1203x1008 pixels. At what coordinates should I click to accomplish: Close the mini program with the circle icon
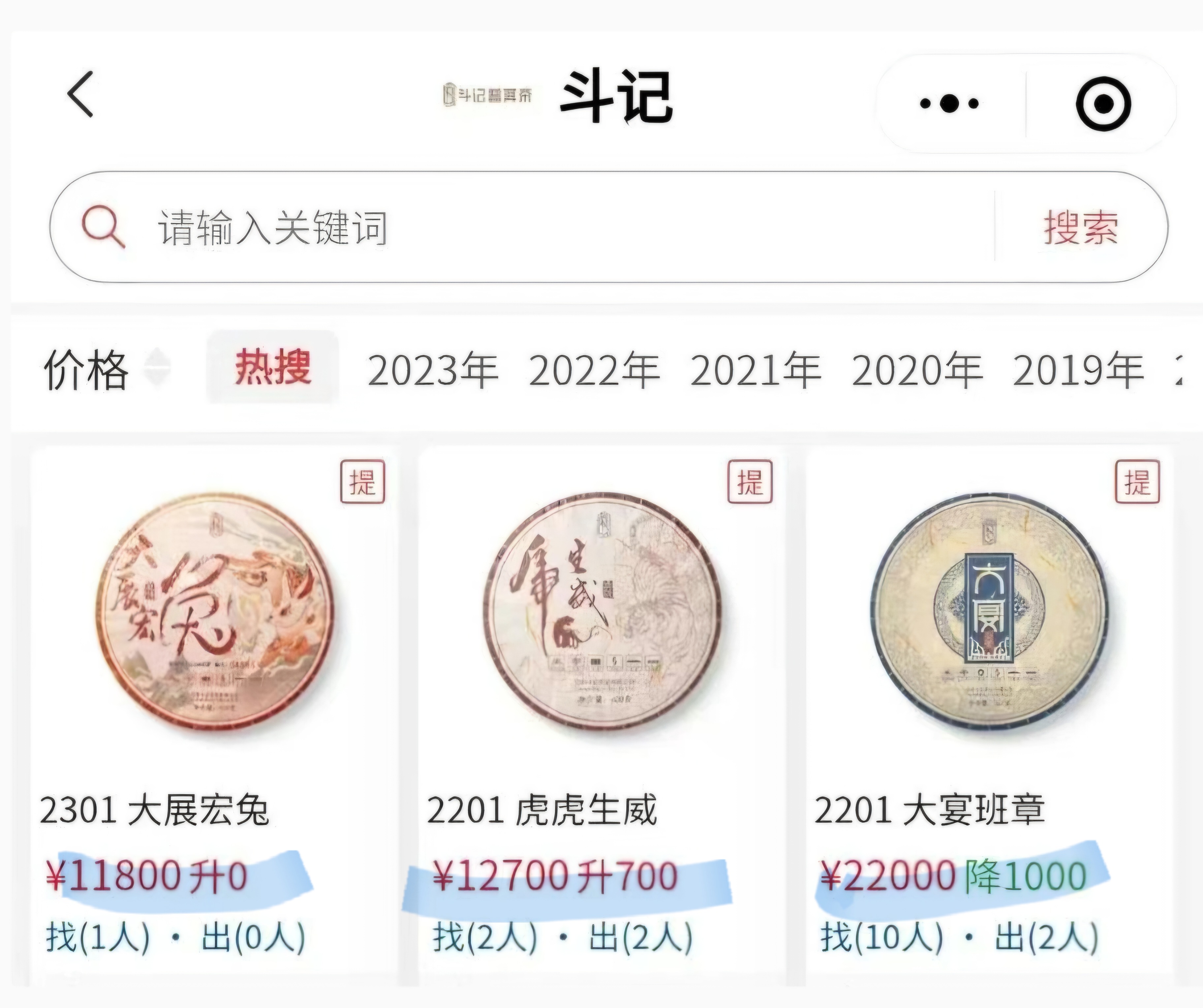[1103, 104]
